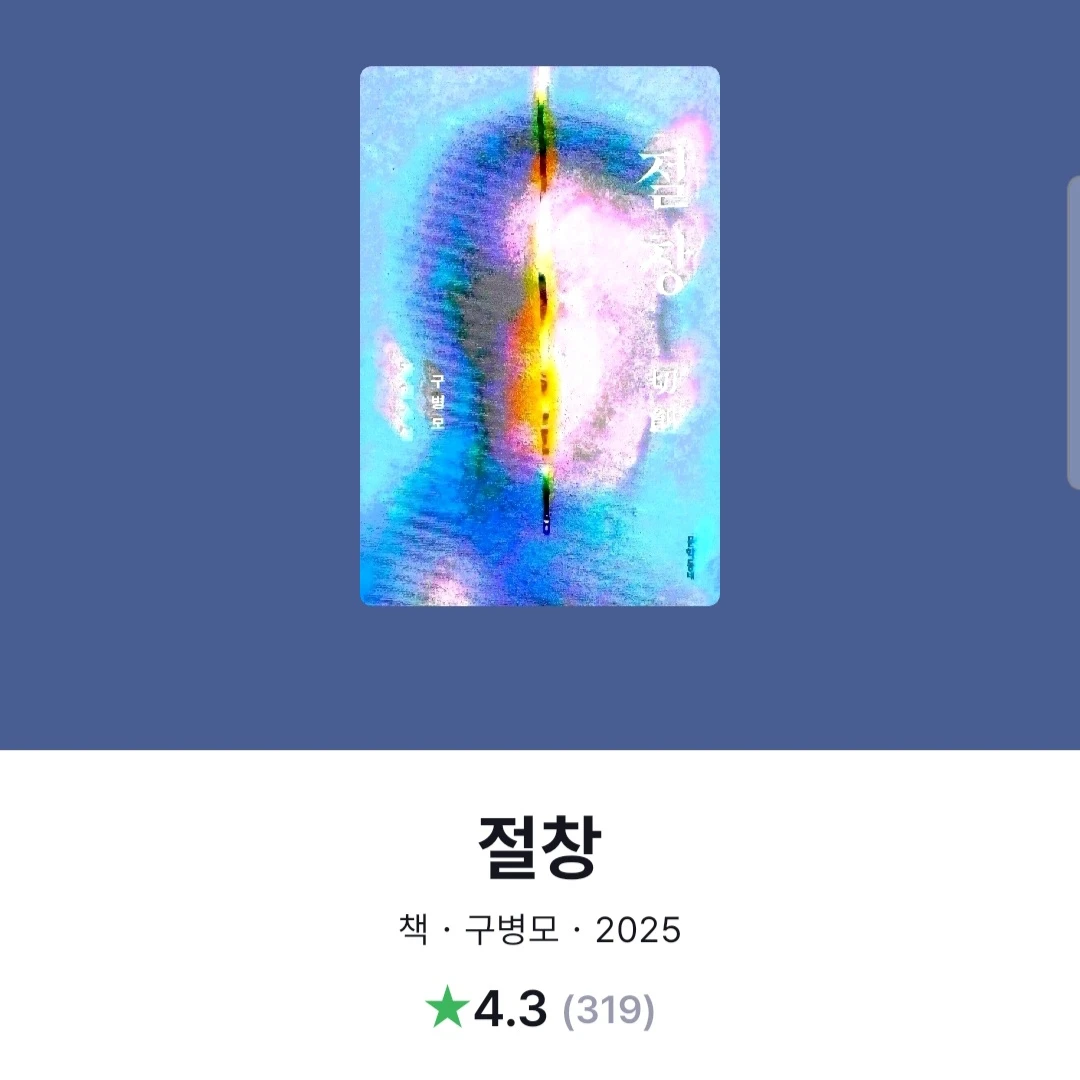Open the 절창 book cover image
1080x1080 pixels.
pos(540,336)
